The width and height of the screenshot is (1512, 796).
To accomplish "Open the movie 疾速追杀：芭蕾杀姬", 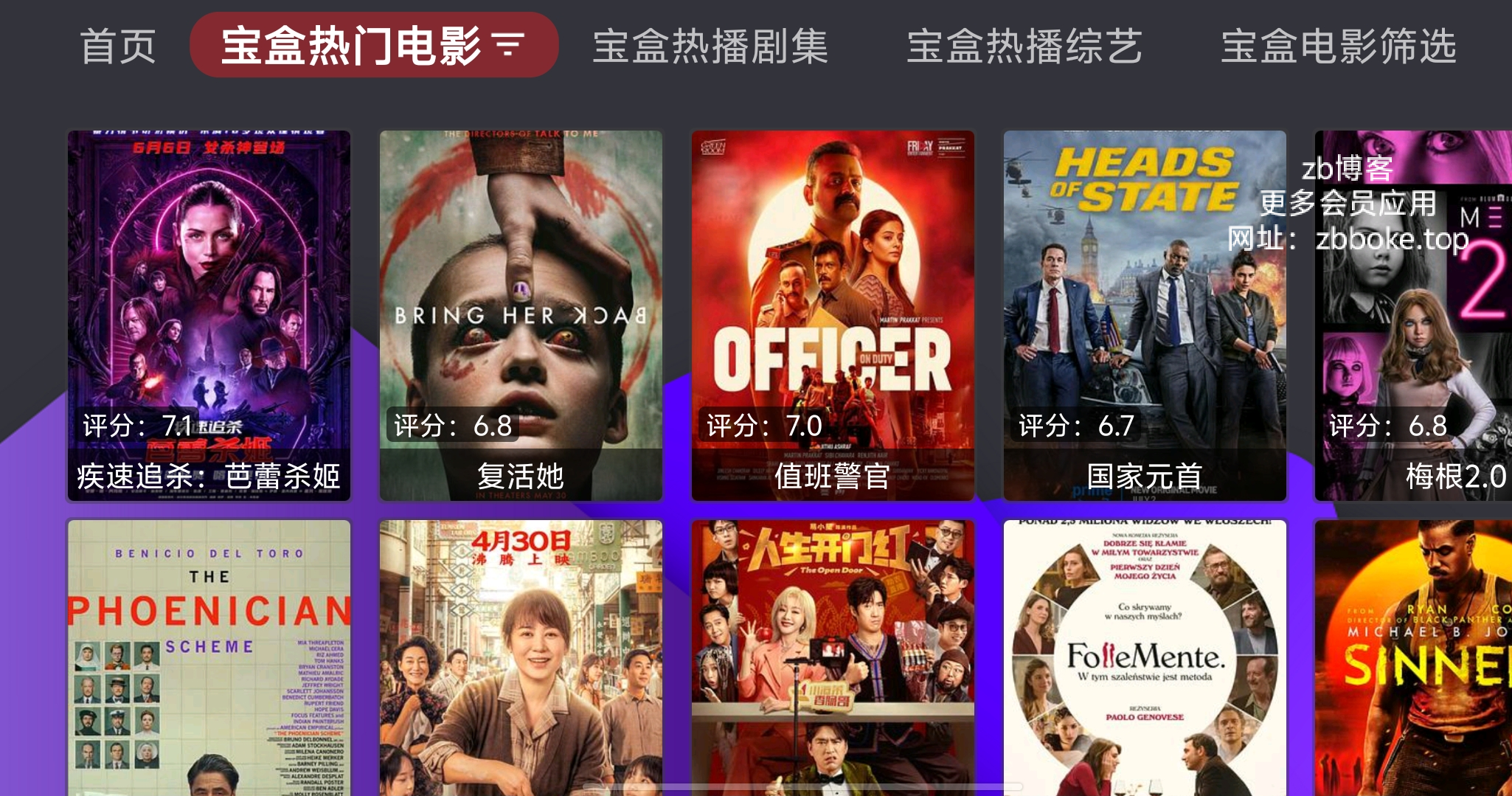I will coord(209,315).
